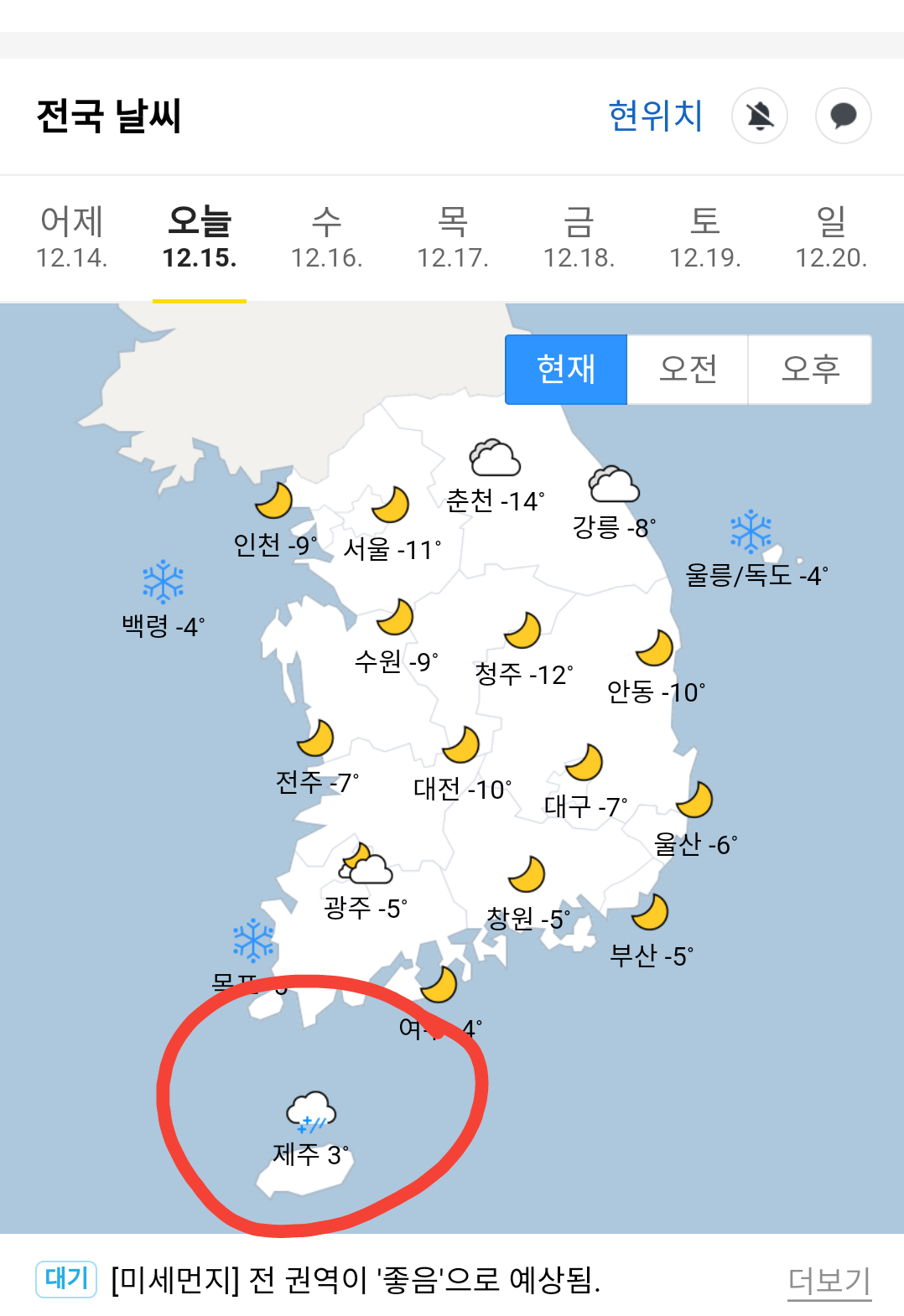View forecast for 목 12.17.

pos(453,238)
